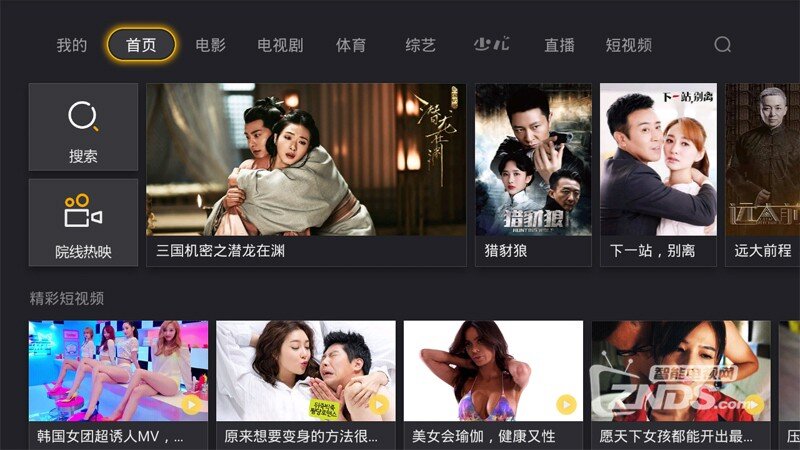Open the 猎豺狼 drama card
This screenshot has width=800, height=450.
coord(533,172)
